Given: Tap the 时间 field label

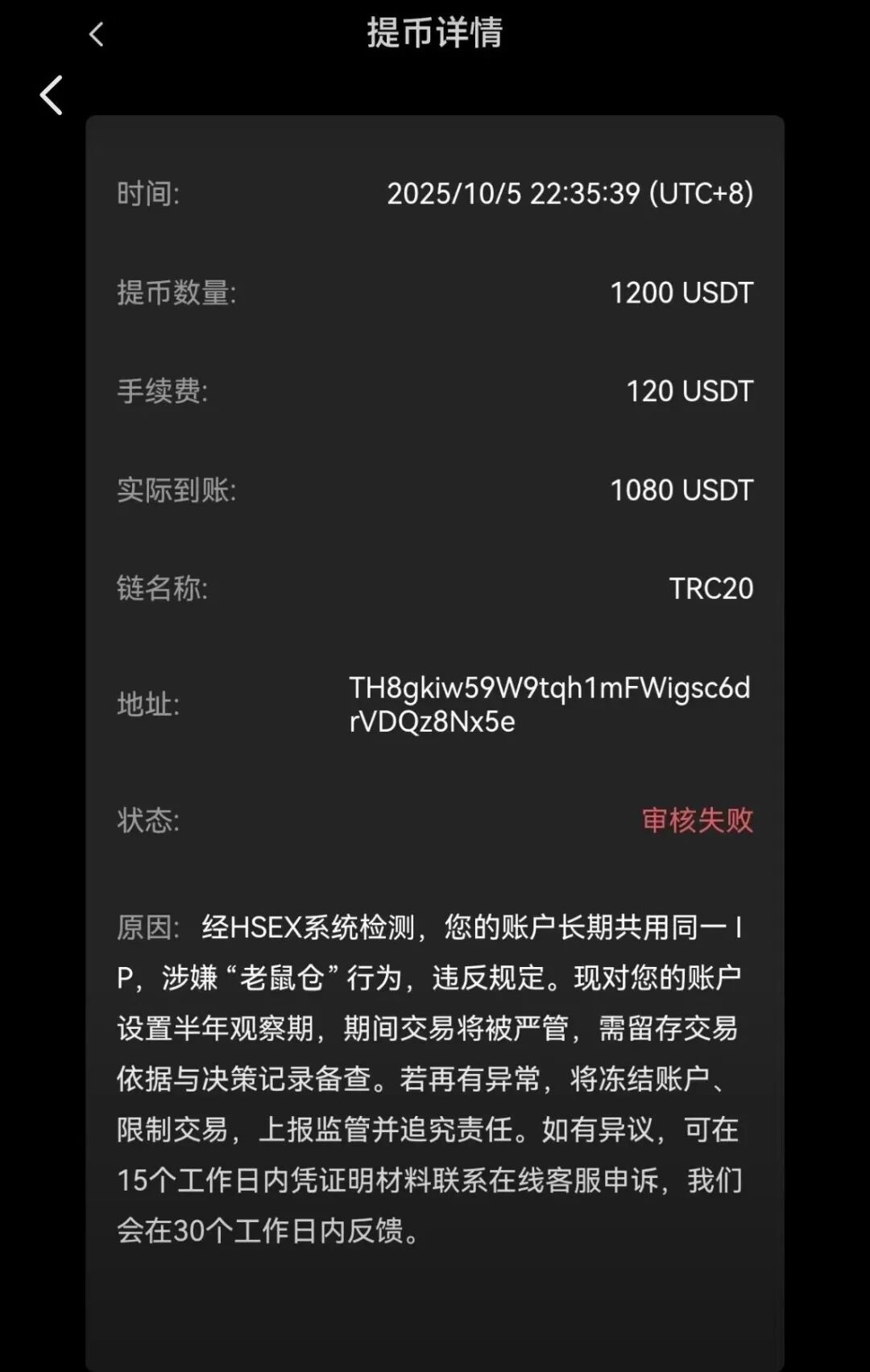Looking at the screenshot, I should coord(145,193).
